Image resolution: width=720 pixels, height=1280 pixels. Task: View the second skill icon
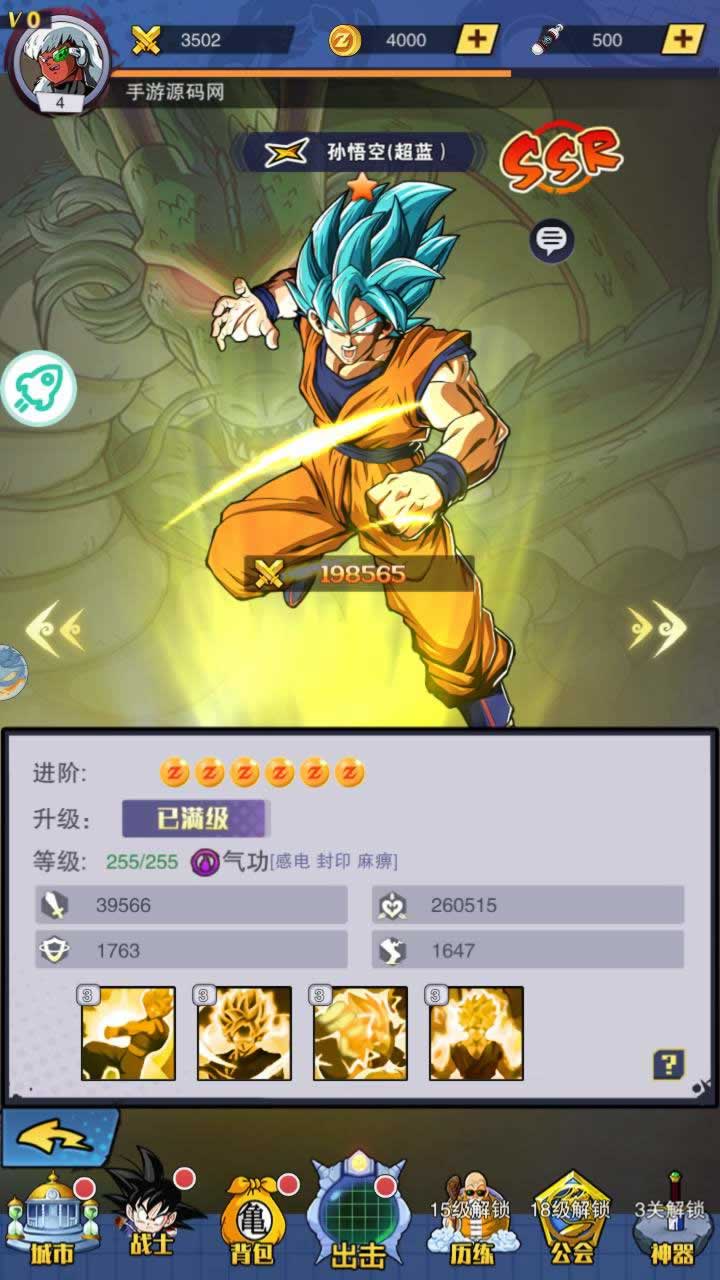[x=244, y=1033]
